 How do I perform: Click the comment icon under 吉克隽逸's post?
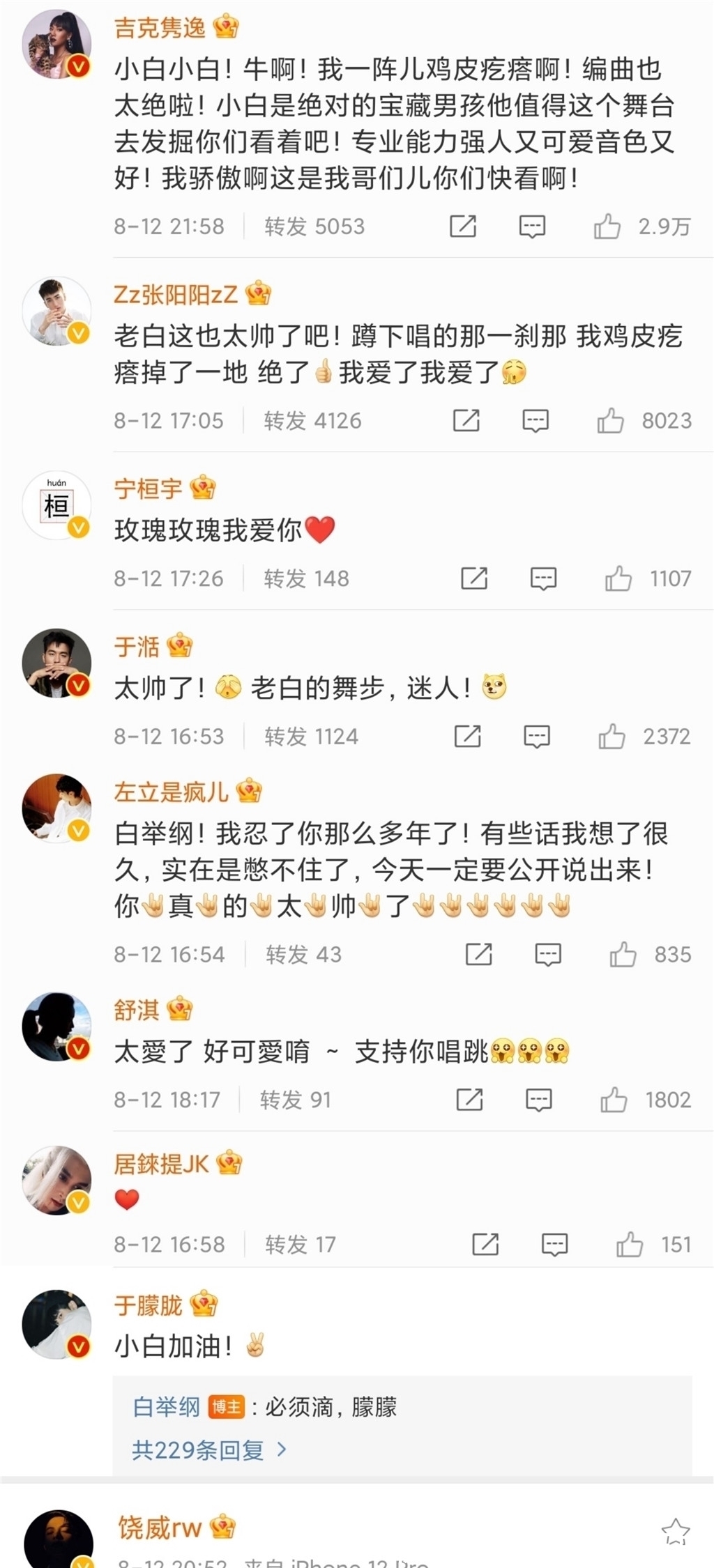pos(533,225)
